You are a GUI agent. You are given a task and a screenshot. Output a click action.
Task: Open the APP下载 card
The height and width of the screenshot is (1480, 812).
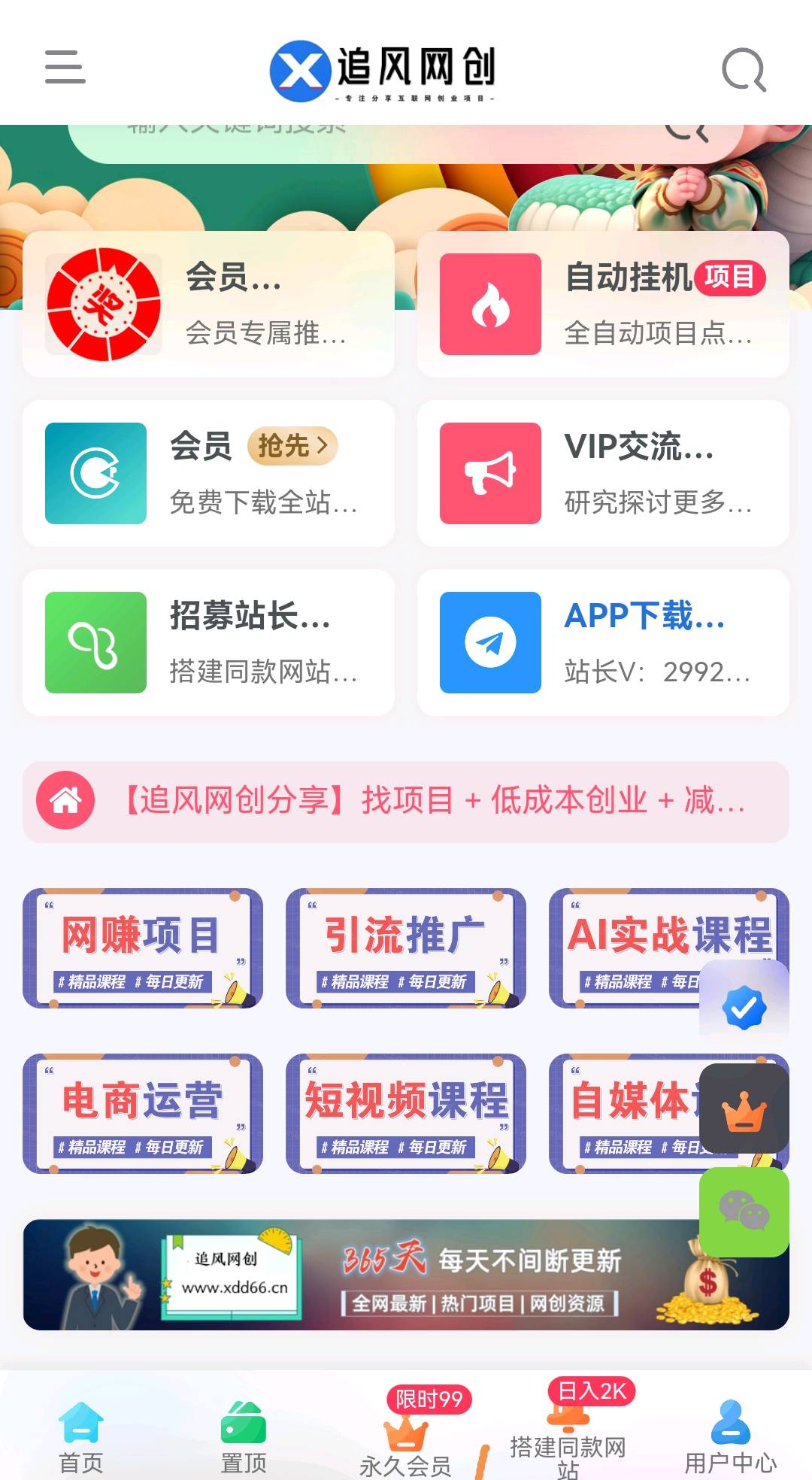tap(603, 642)
